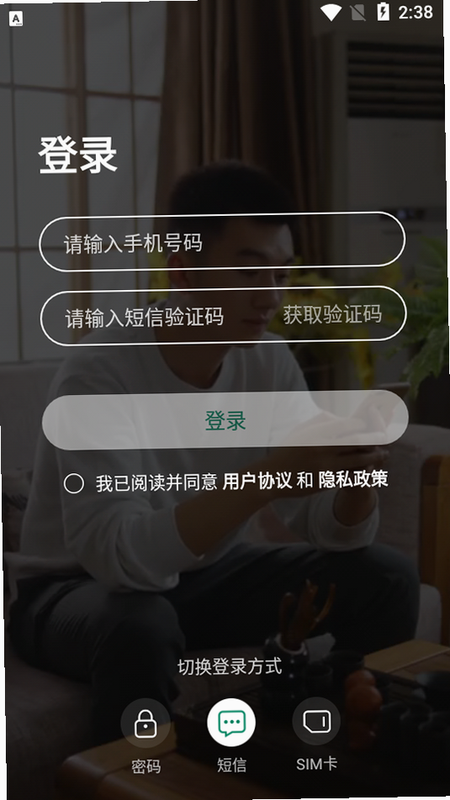Focus the SMS verification code field
The height and width of the screenshot is (800, 450).
[x=158, y=317]
